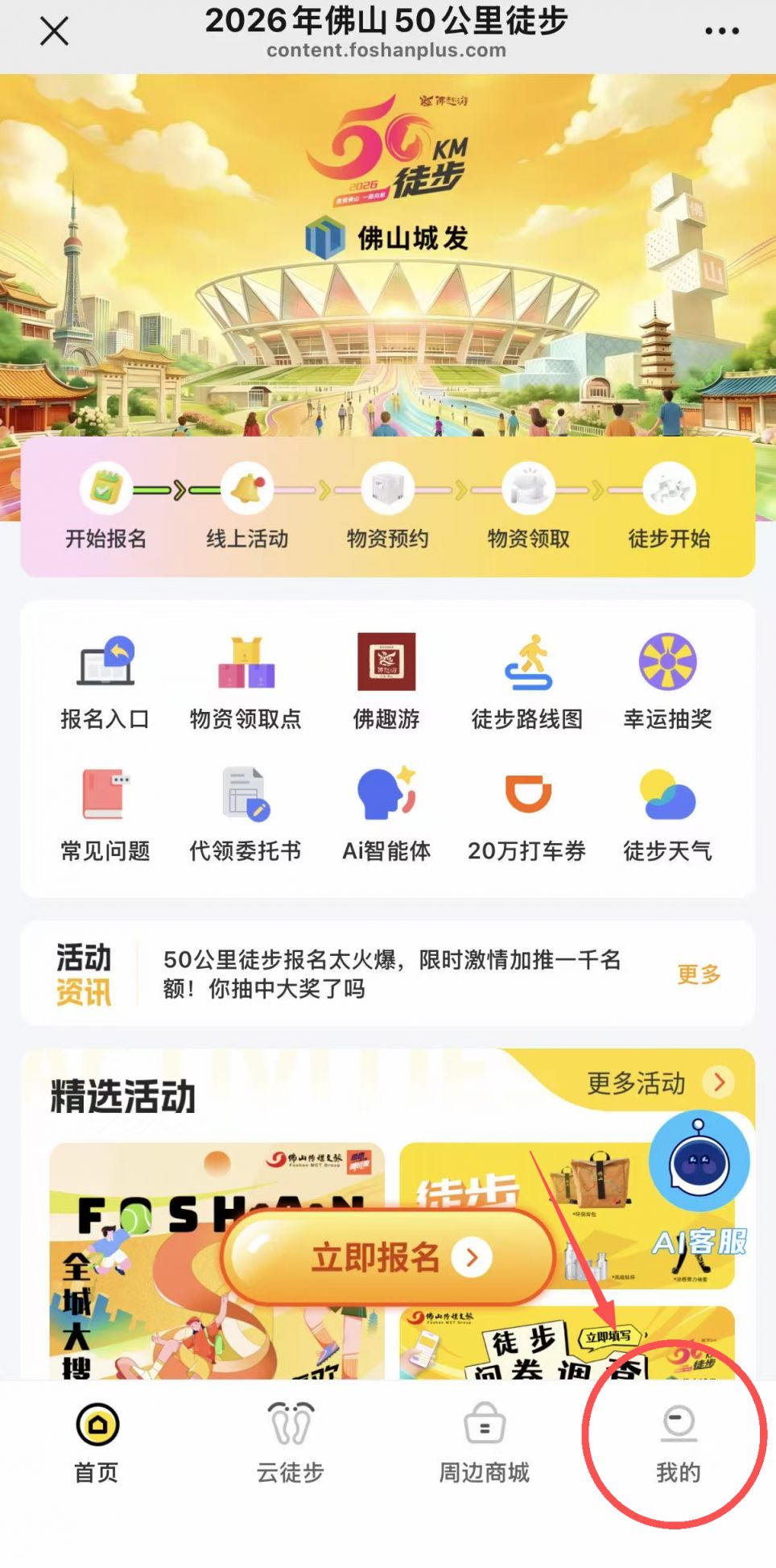Open the 幸运抽奖 lucky draw icon

(669, 681)
